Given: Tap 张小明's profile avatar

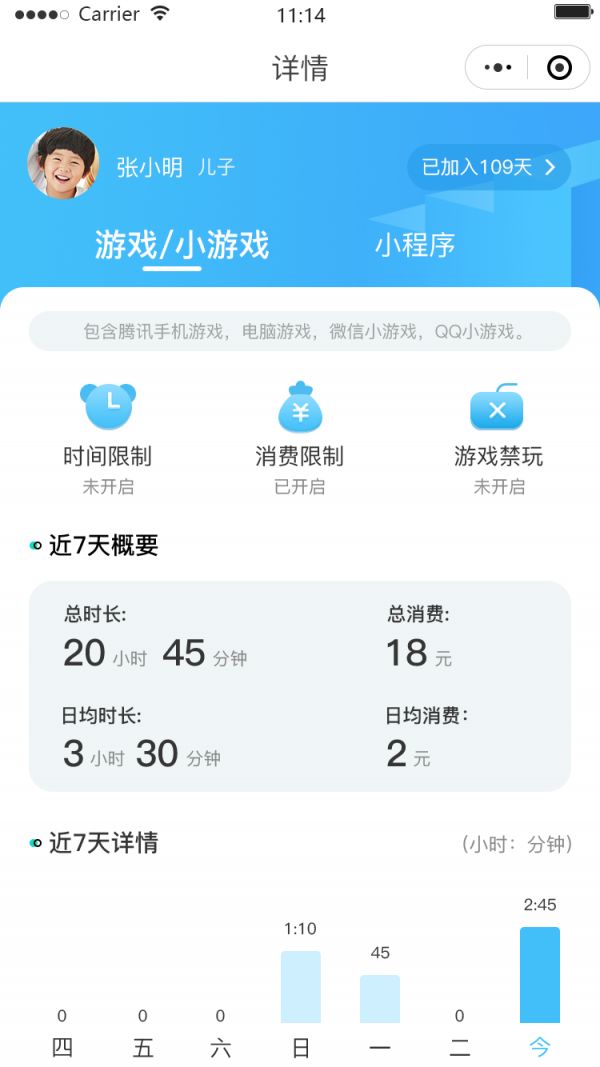Looking at the screenshot, I should tap(63, 163).
